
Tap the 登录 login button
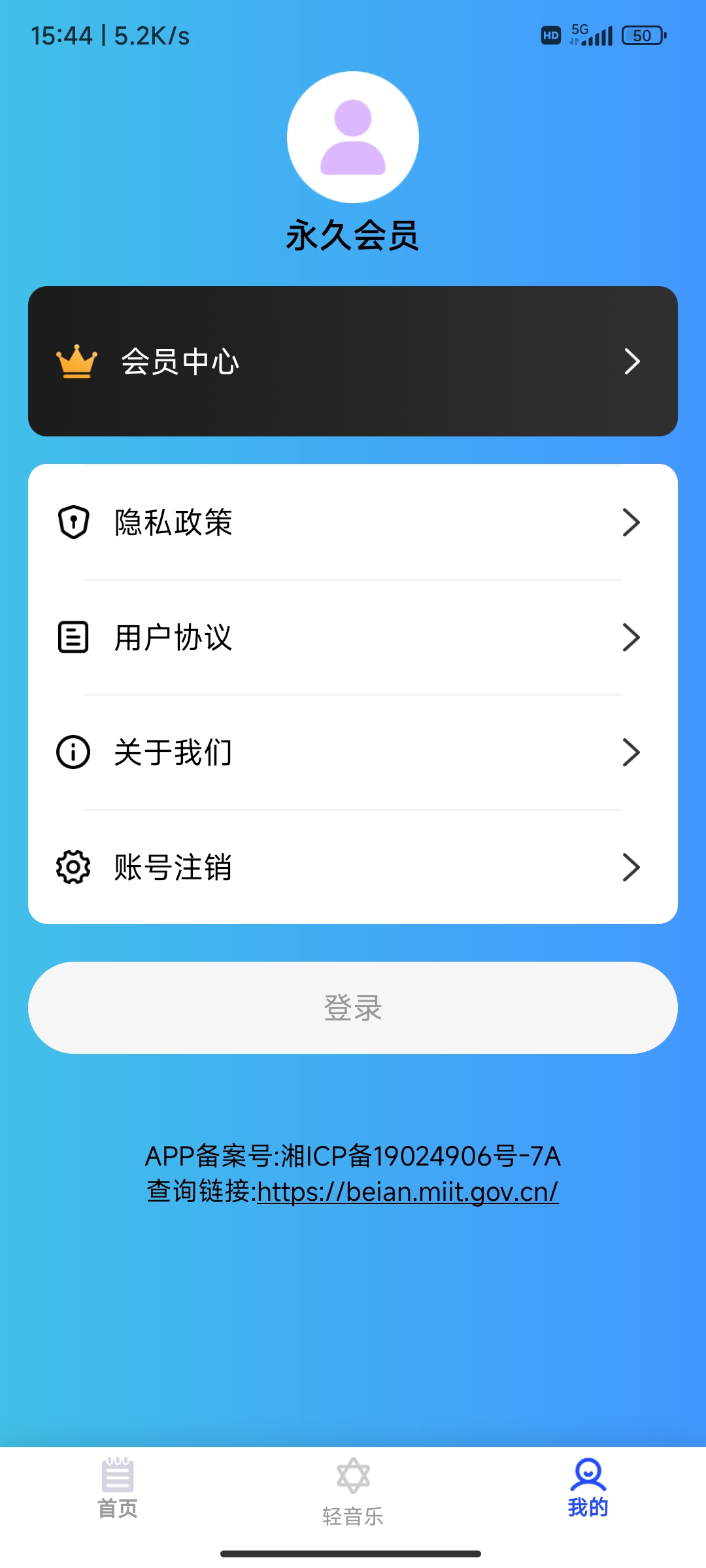coord(353,1007)
